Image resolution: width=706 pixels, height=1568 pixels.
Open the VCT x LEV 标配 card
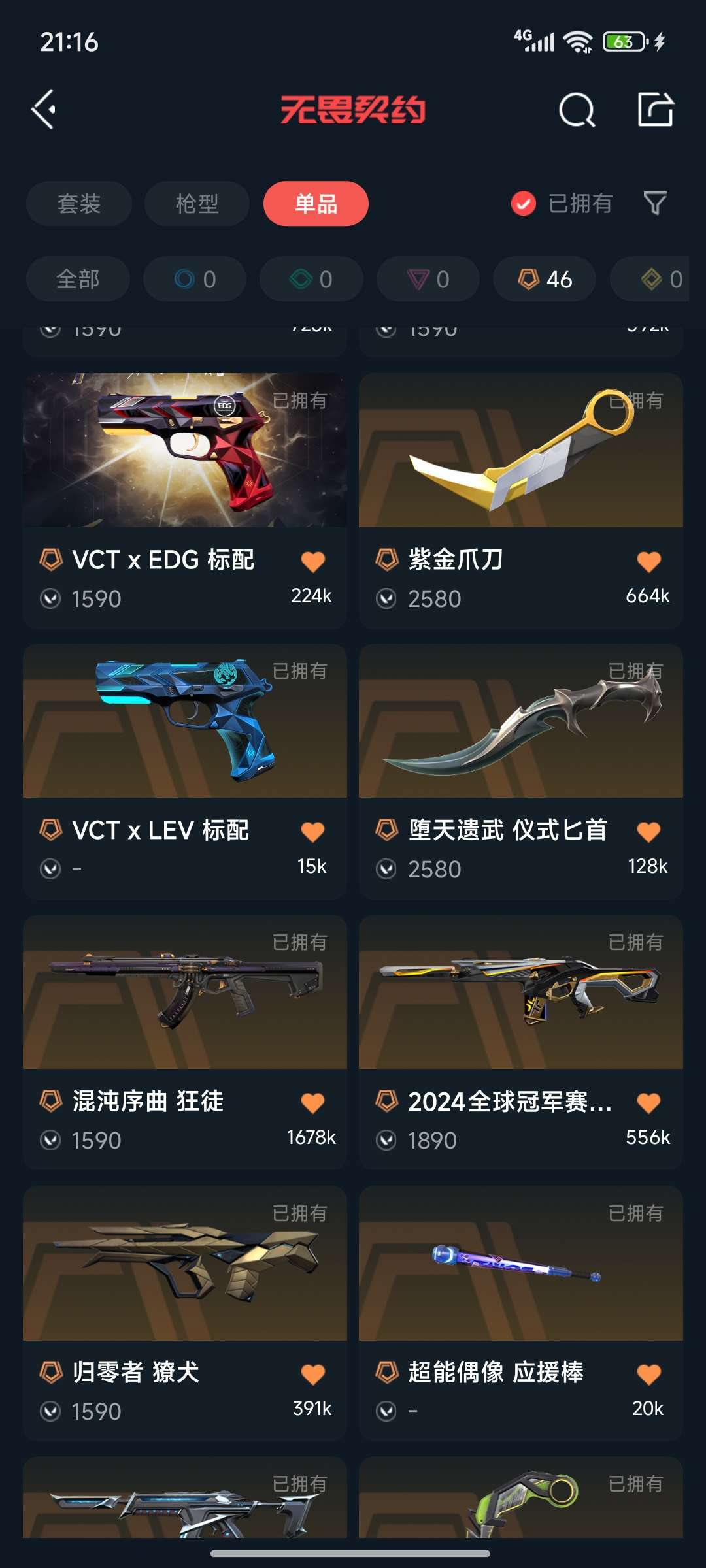185,772
